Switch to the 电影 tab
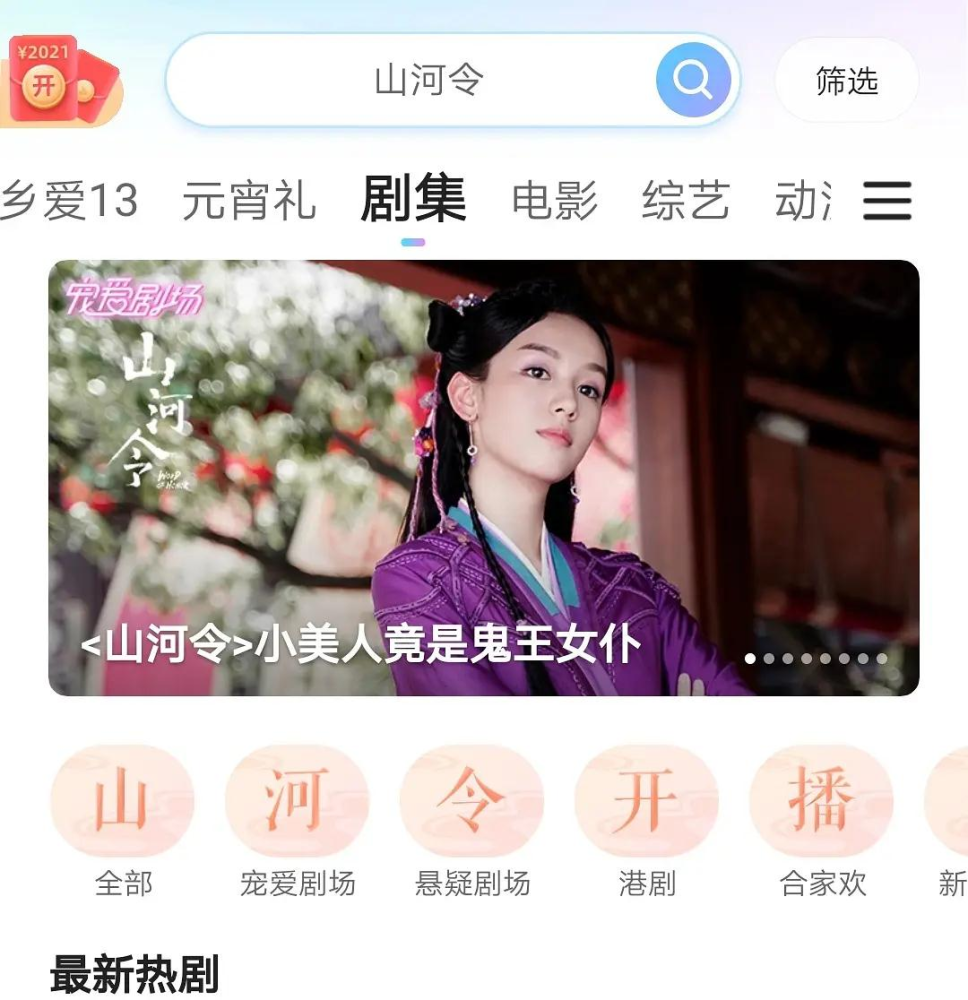This screenshot has width=968, height=1000. click(x=554, y=200)
